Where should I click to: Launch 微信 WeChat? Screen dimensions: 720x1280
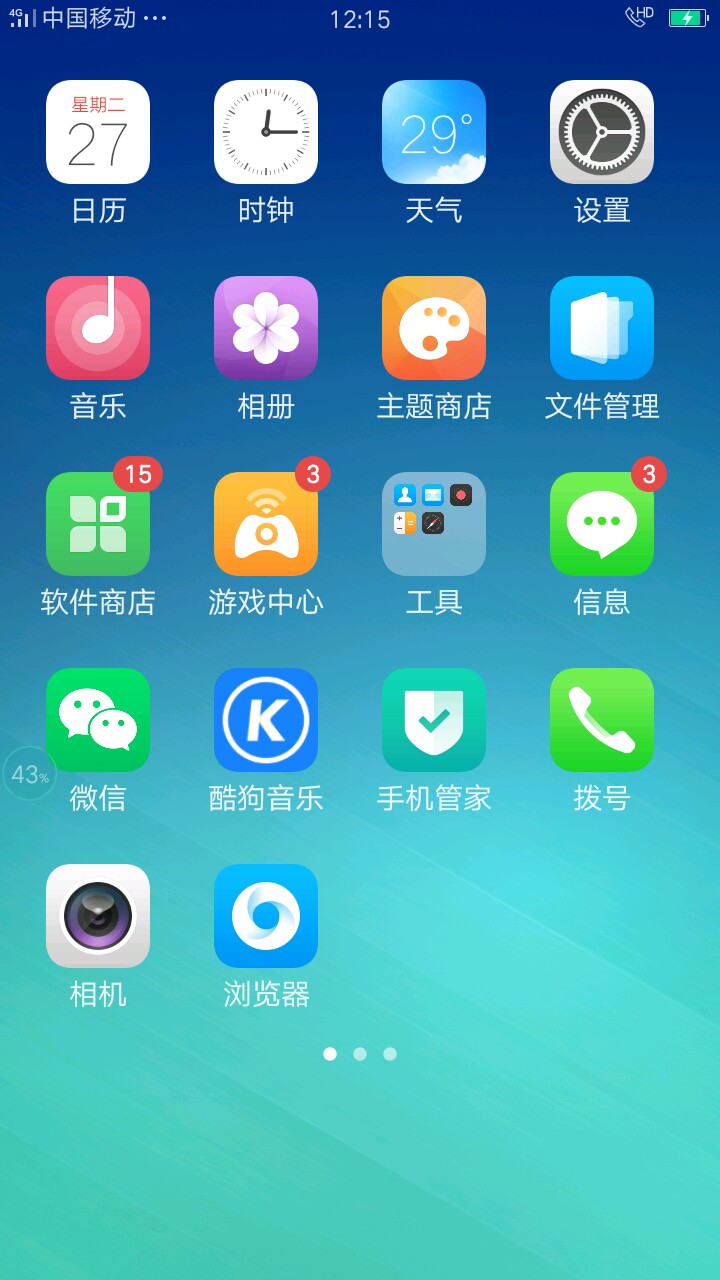[x=98, y=720]
